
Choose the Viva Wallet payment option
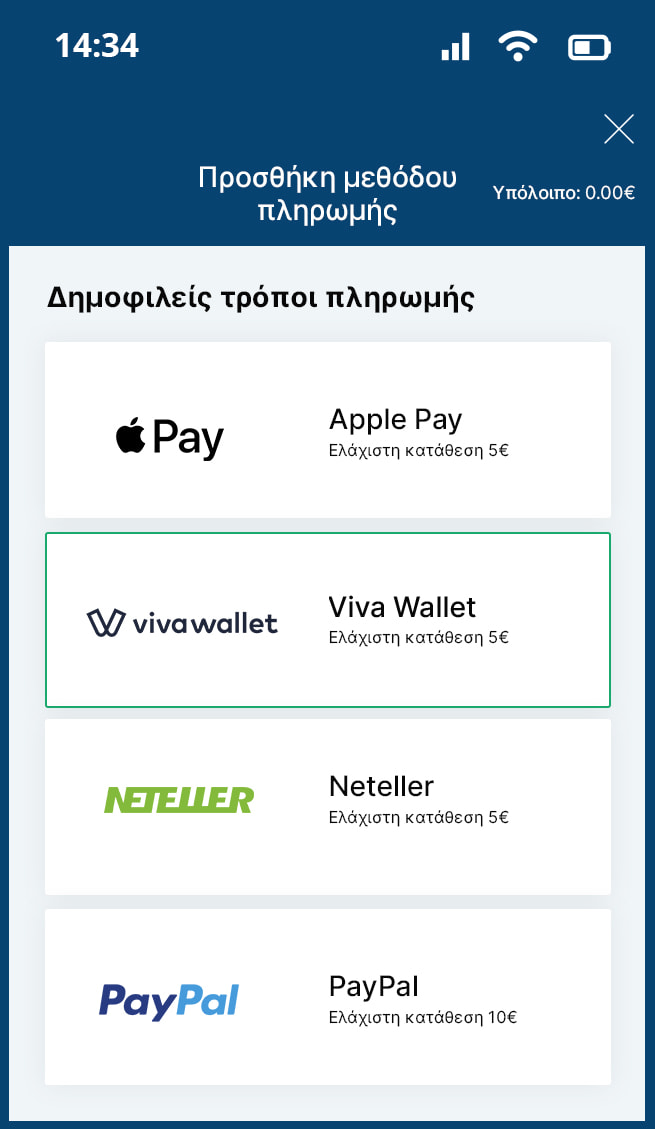pos(327,620)
